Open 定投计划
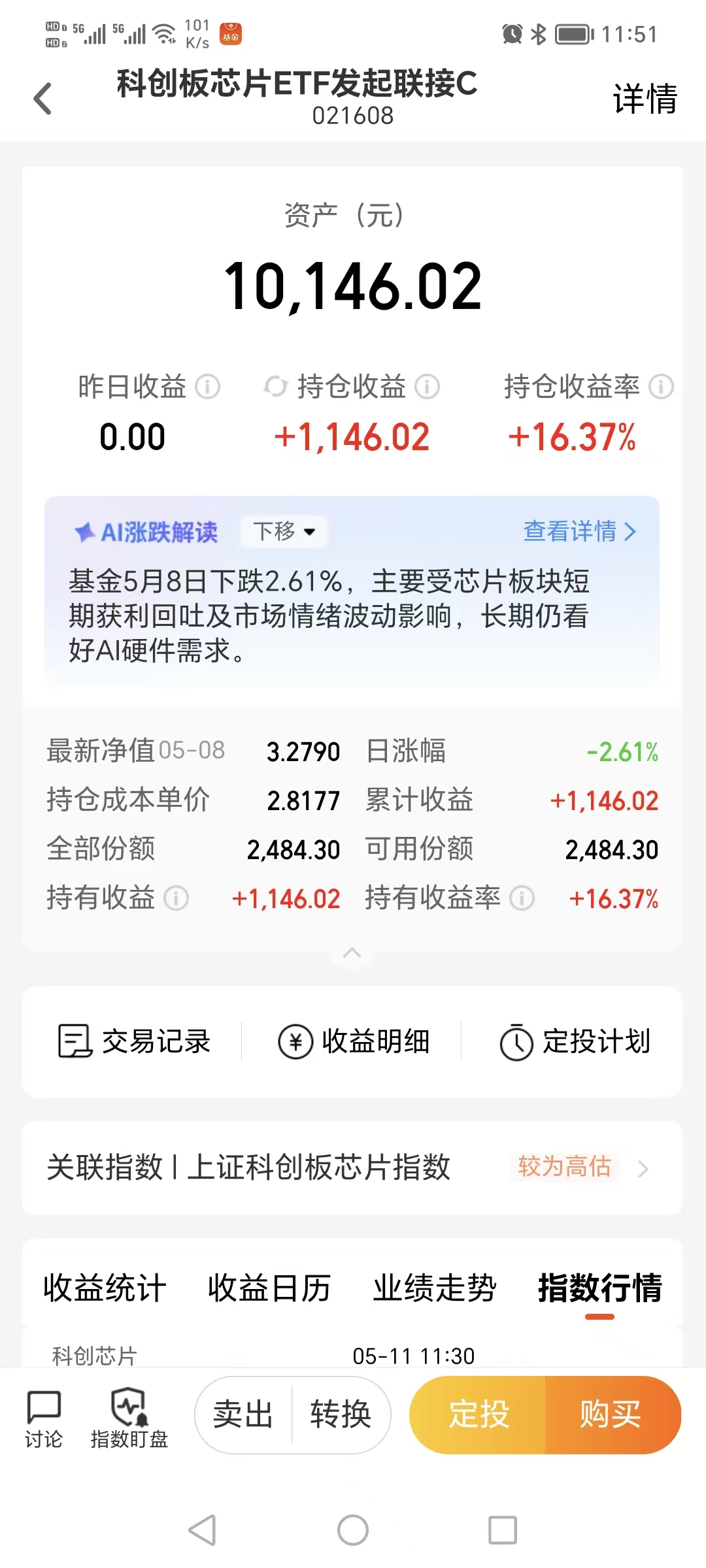Viewport: 706px width, 1568px height. 575,1041
